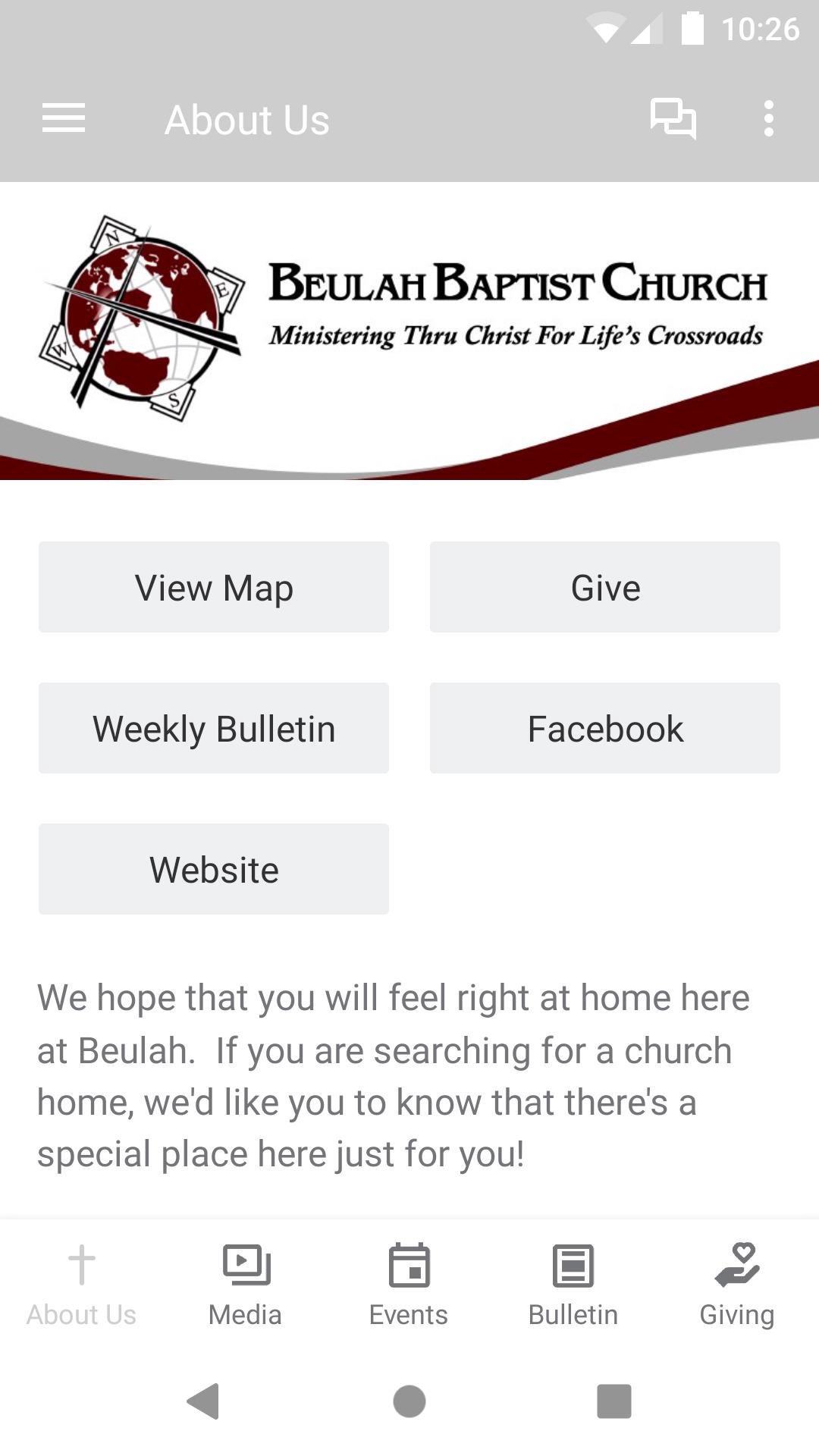Select the Give button

[x=604, y=587]
